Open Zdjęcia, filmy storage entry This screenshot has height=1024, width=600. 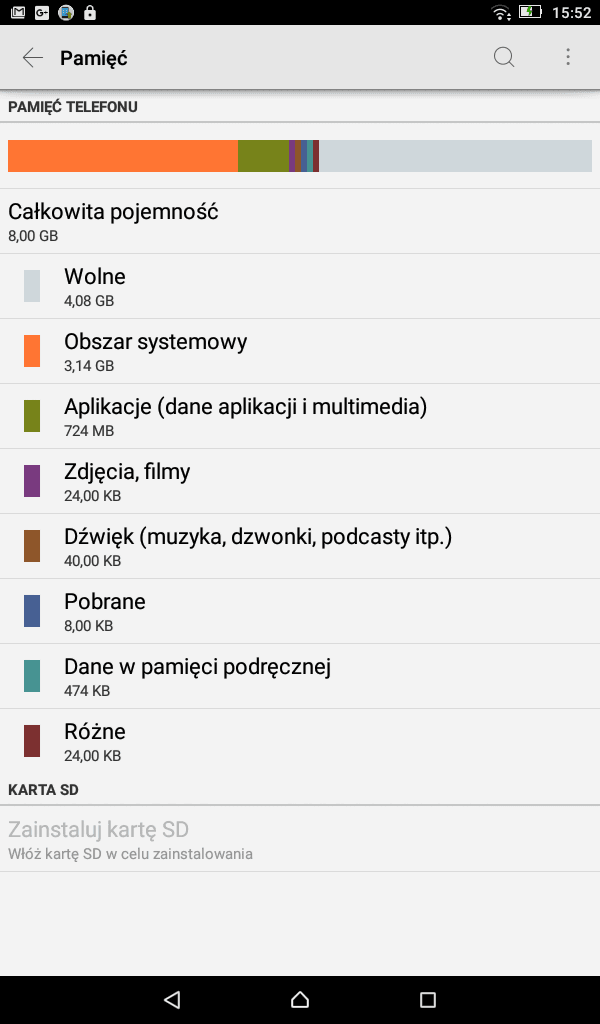[x=300, y=481]
